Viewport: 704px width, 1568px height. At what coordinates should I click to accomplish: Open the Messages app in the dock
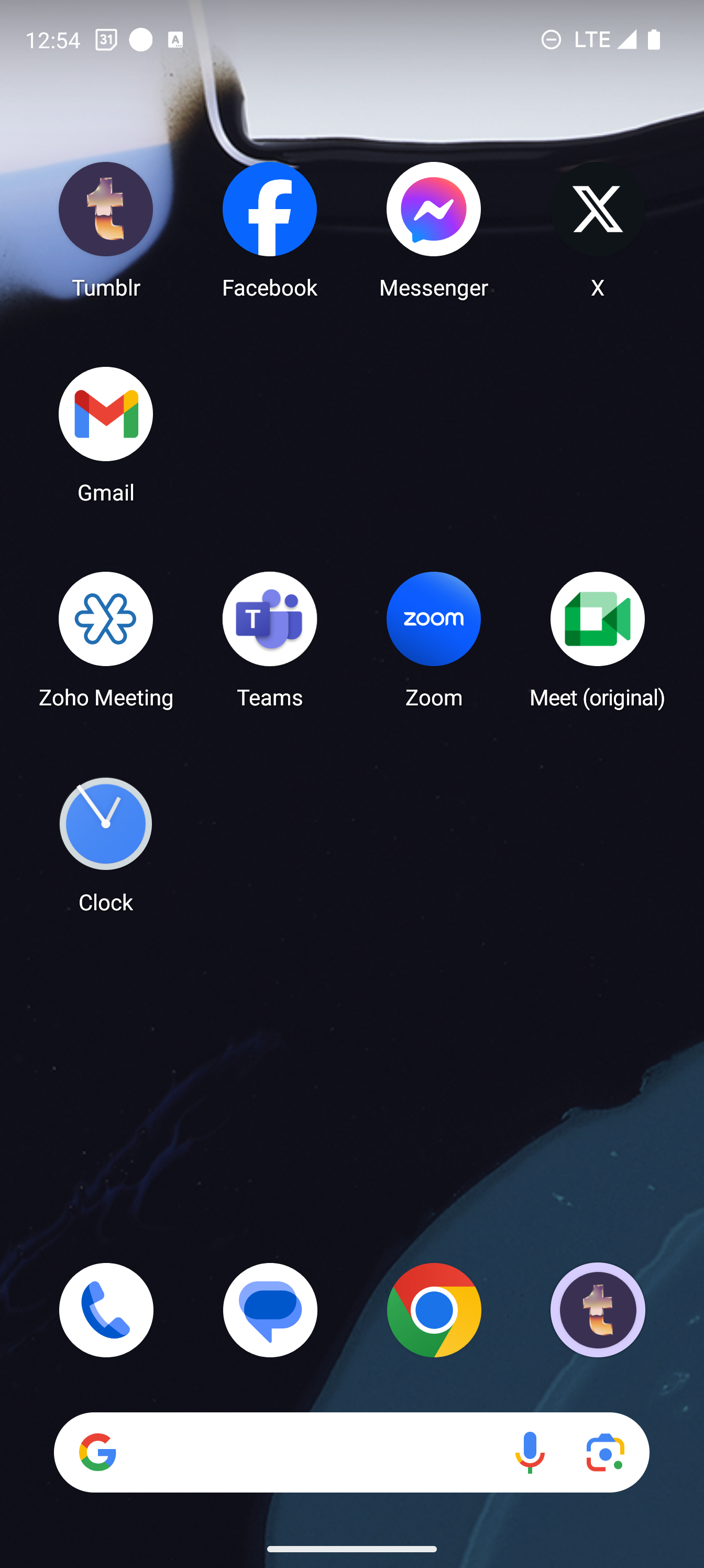pos(270,1310)
